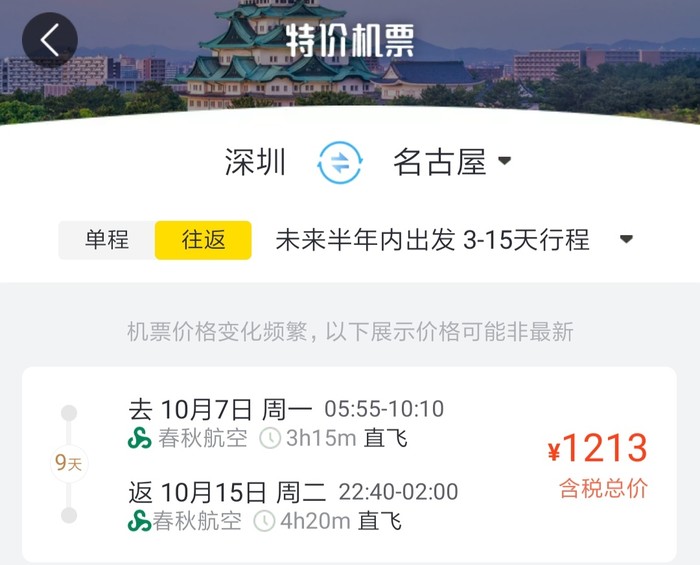Screen dimensions: 700x565
Task: Open the 名古屋 destination dropdown
Action: tap(452, 163)
